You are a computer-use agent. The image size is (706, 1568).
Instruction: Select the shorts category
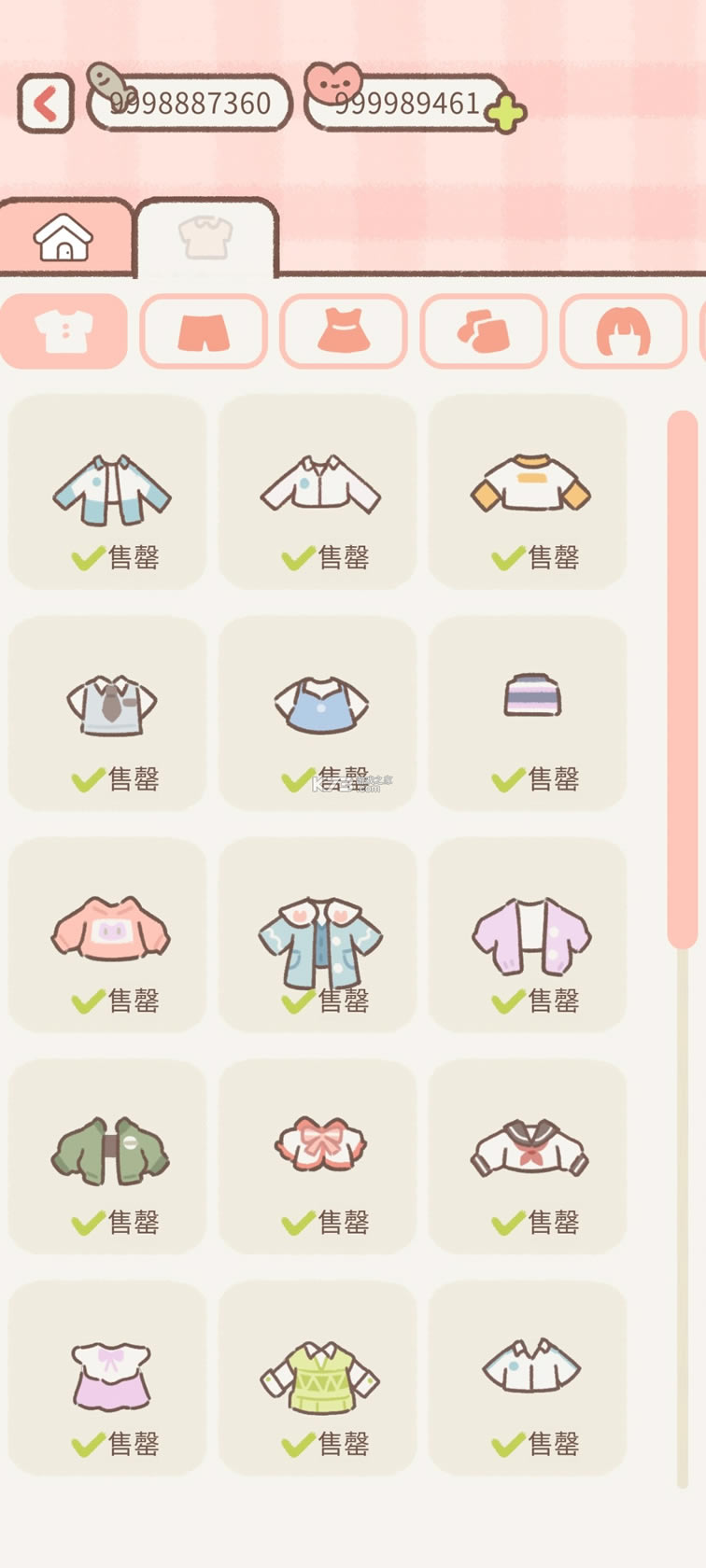204,331
